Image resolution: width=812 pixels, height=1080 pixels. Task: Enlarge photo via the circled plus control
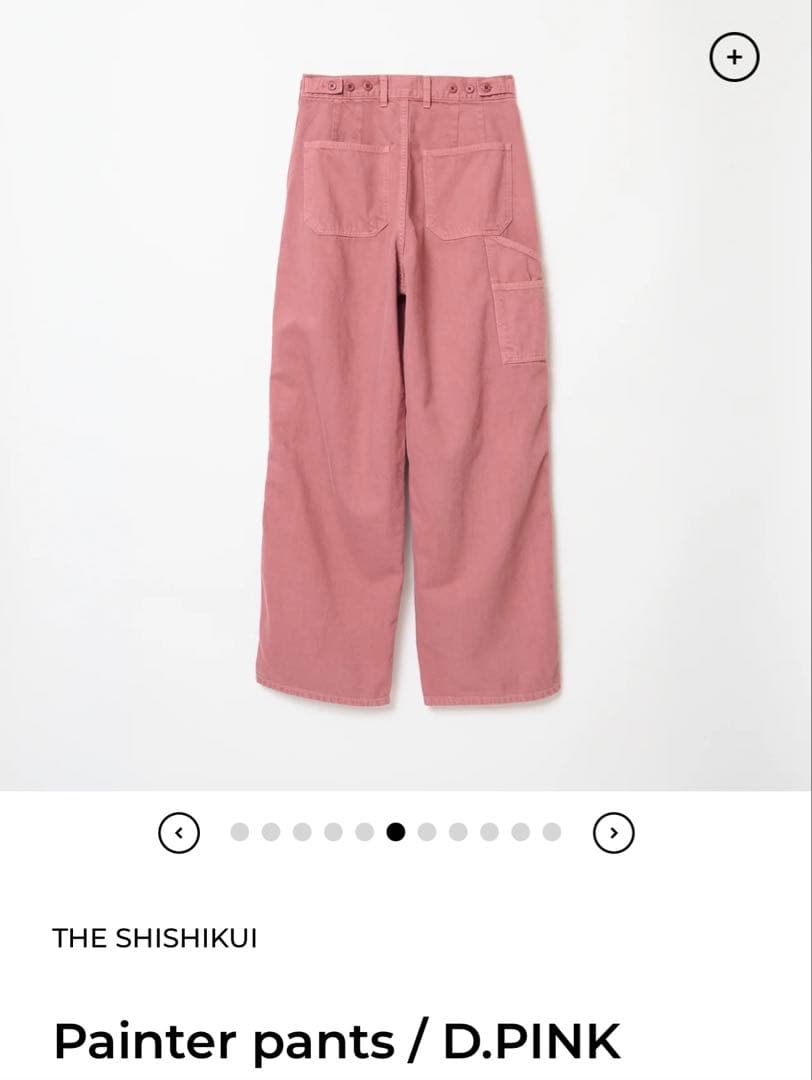tap(735, 56)
